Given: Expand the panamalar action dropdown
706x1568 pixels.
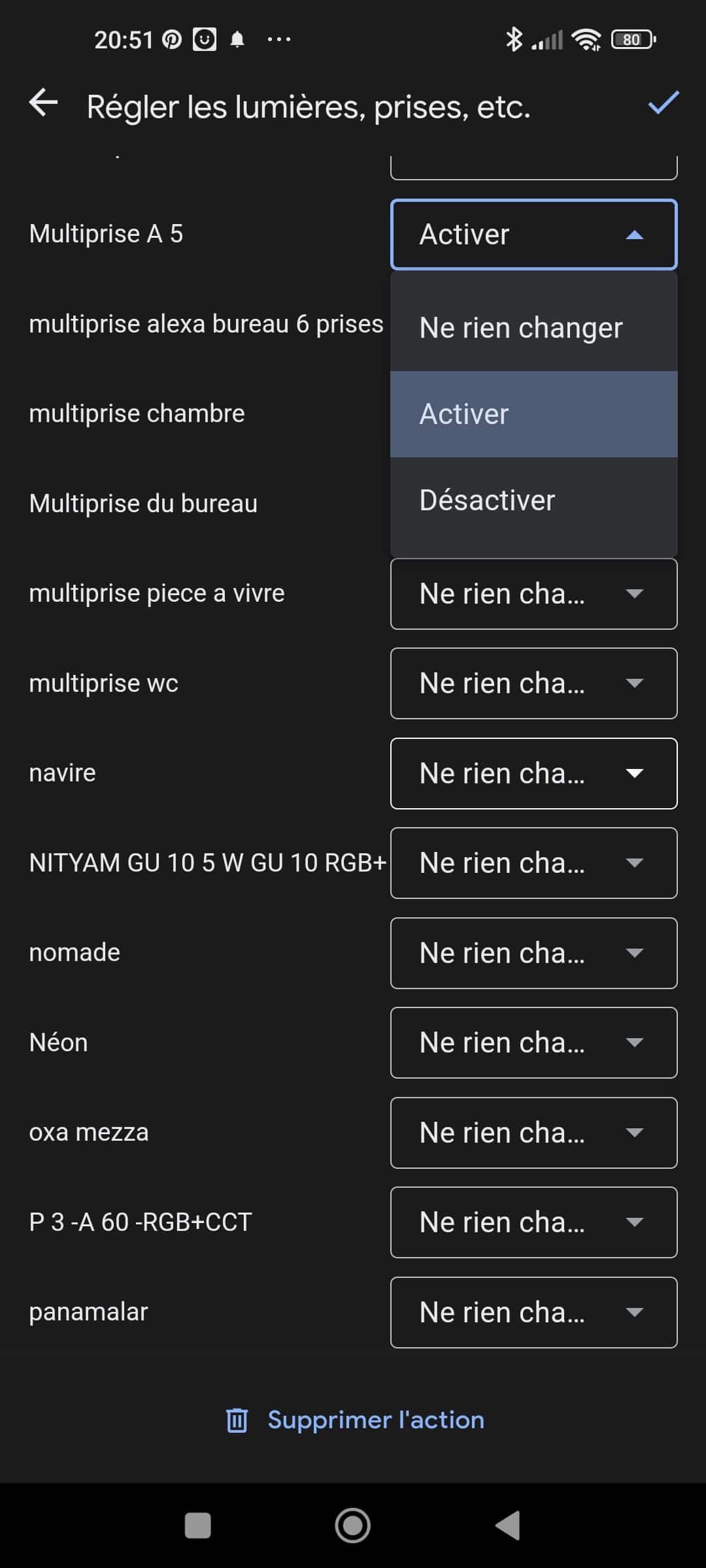Looking at the screenshot, I should [x=533, y=1313].
